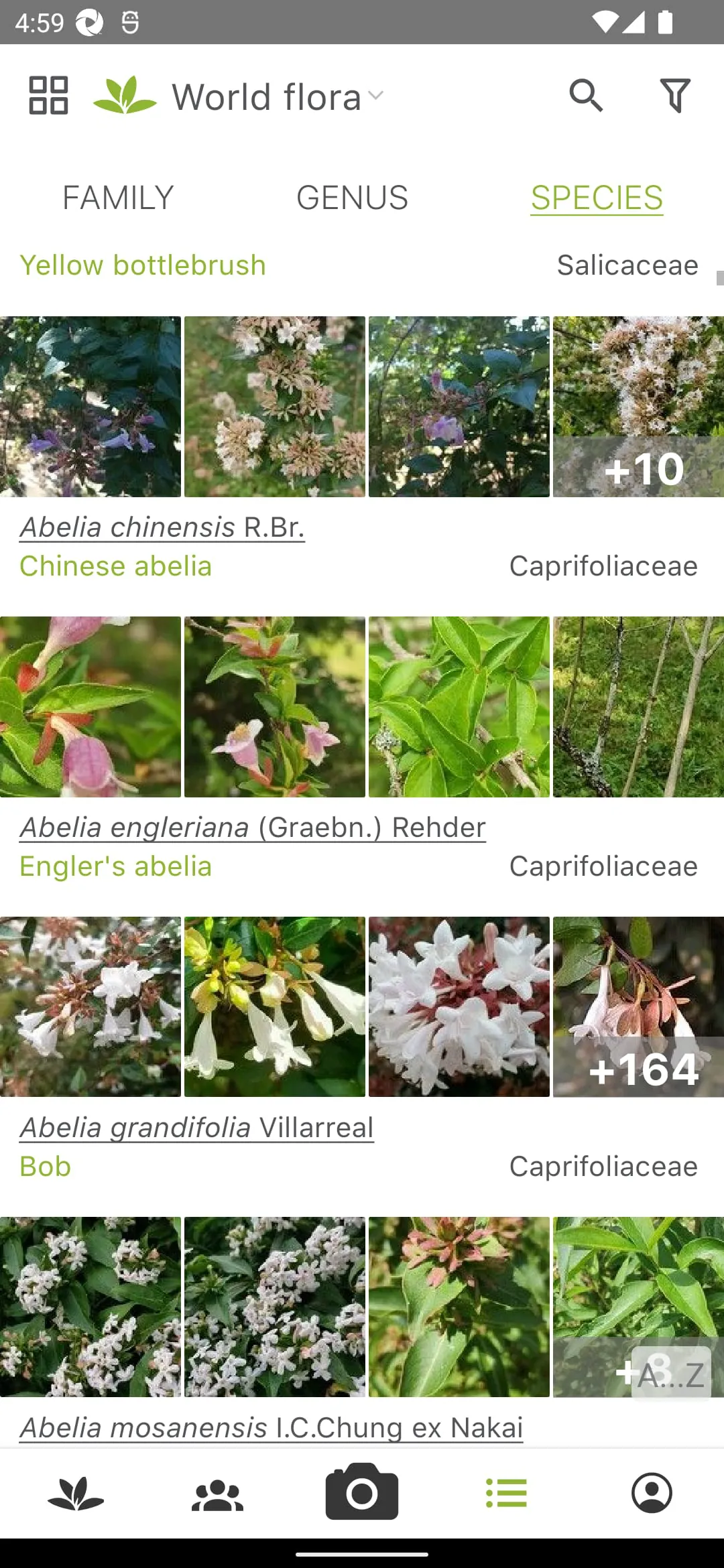Open the search function
This screenshot has height=1568, width=724.
587,95
